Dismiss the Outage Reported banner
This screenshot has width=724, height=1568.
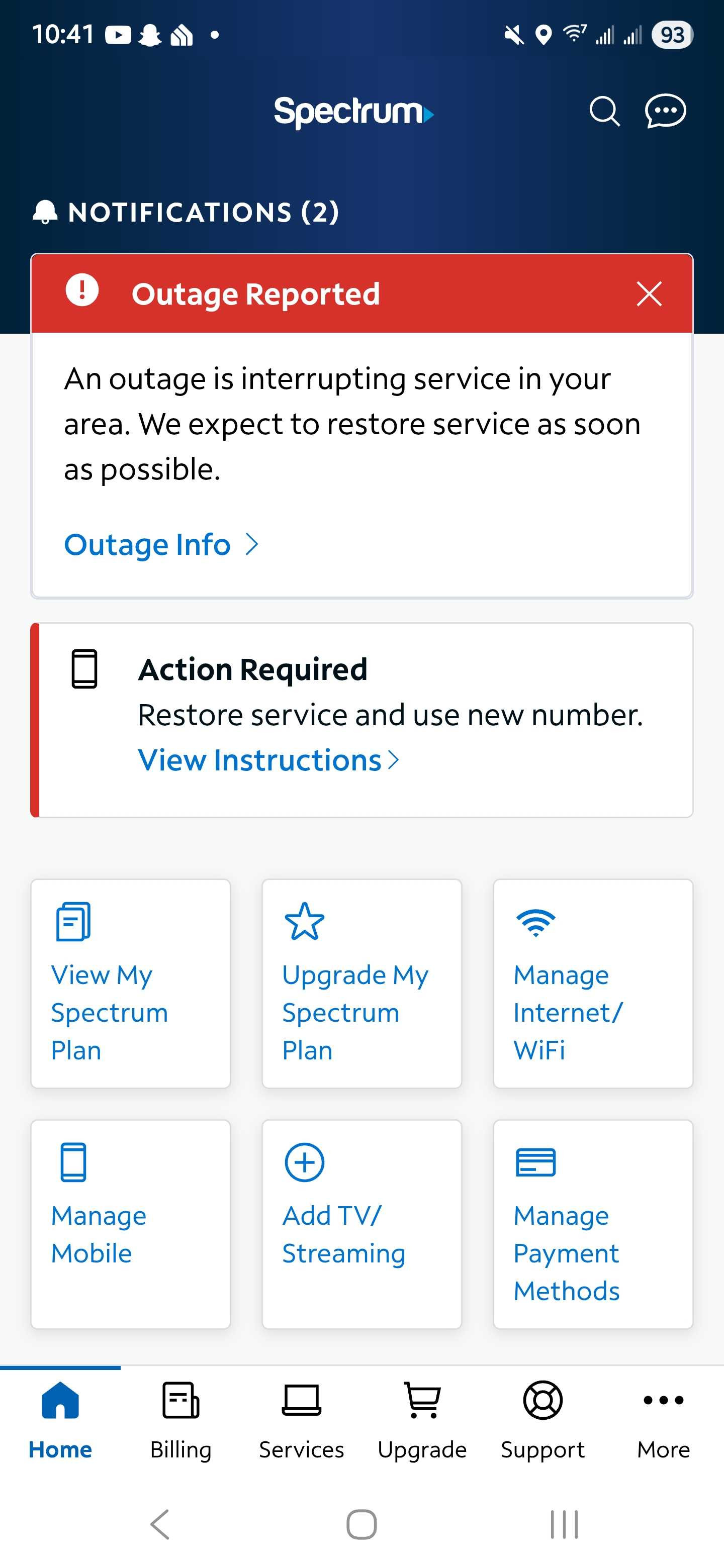649,294
